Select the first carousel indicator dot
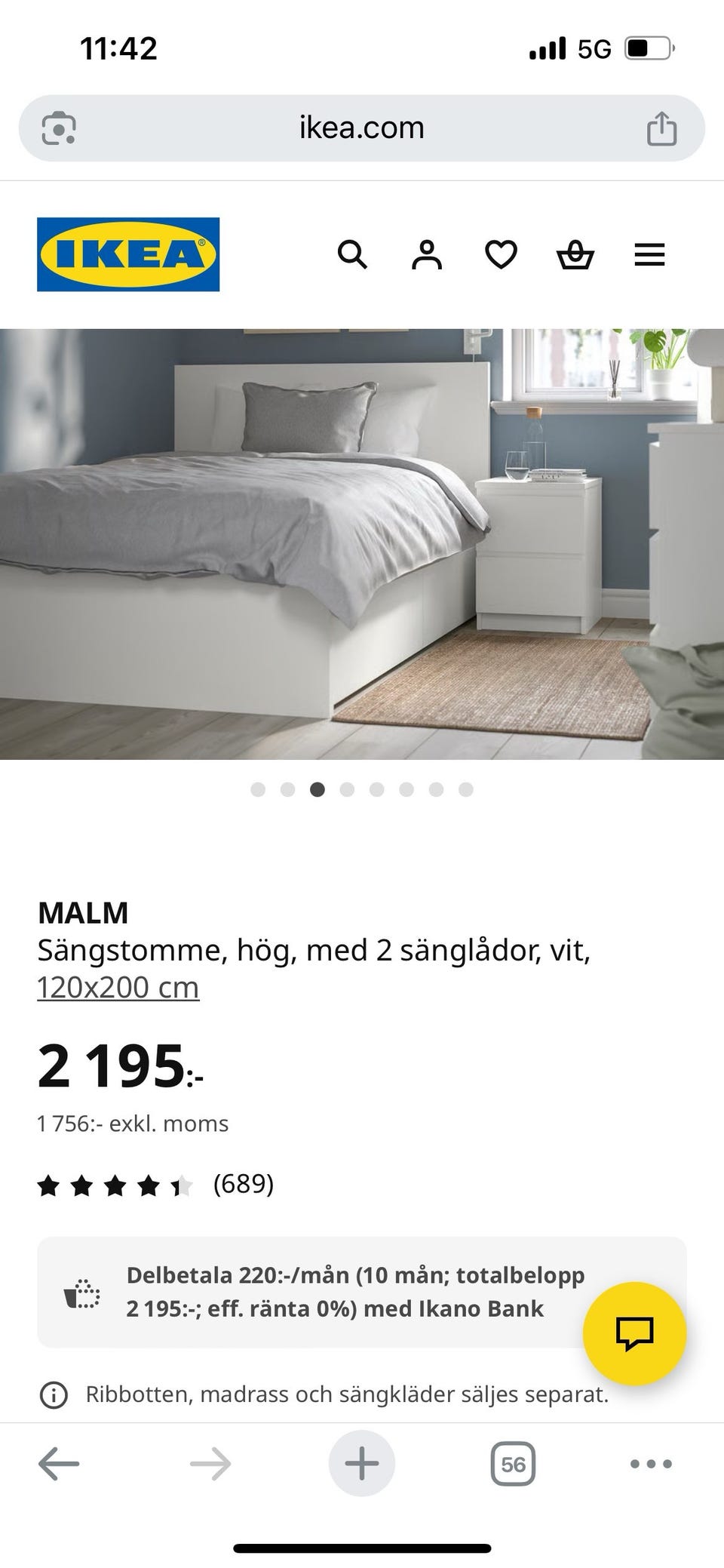Image resolution: width=724 pixels, height=1568 pixels. tap(259, 790)
